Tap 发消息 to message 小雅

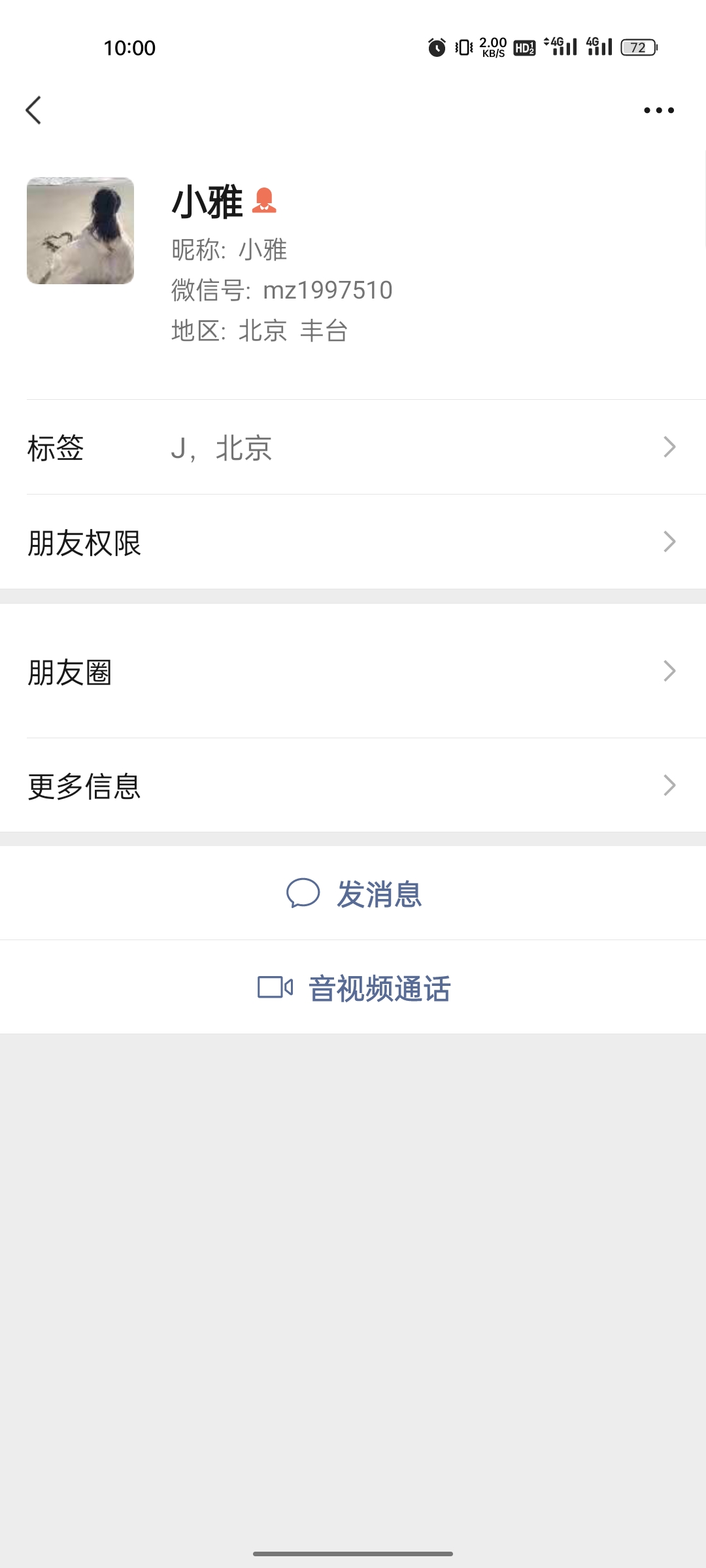[x=354, y=894]
